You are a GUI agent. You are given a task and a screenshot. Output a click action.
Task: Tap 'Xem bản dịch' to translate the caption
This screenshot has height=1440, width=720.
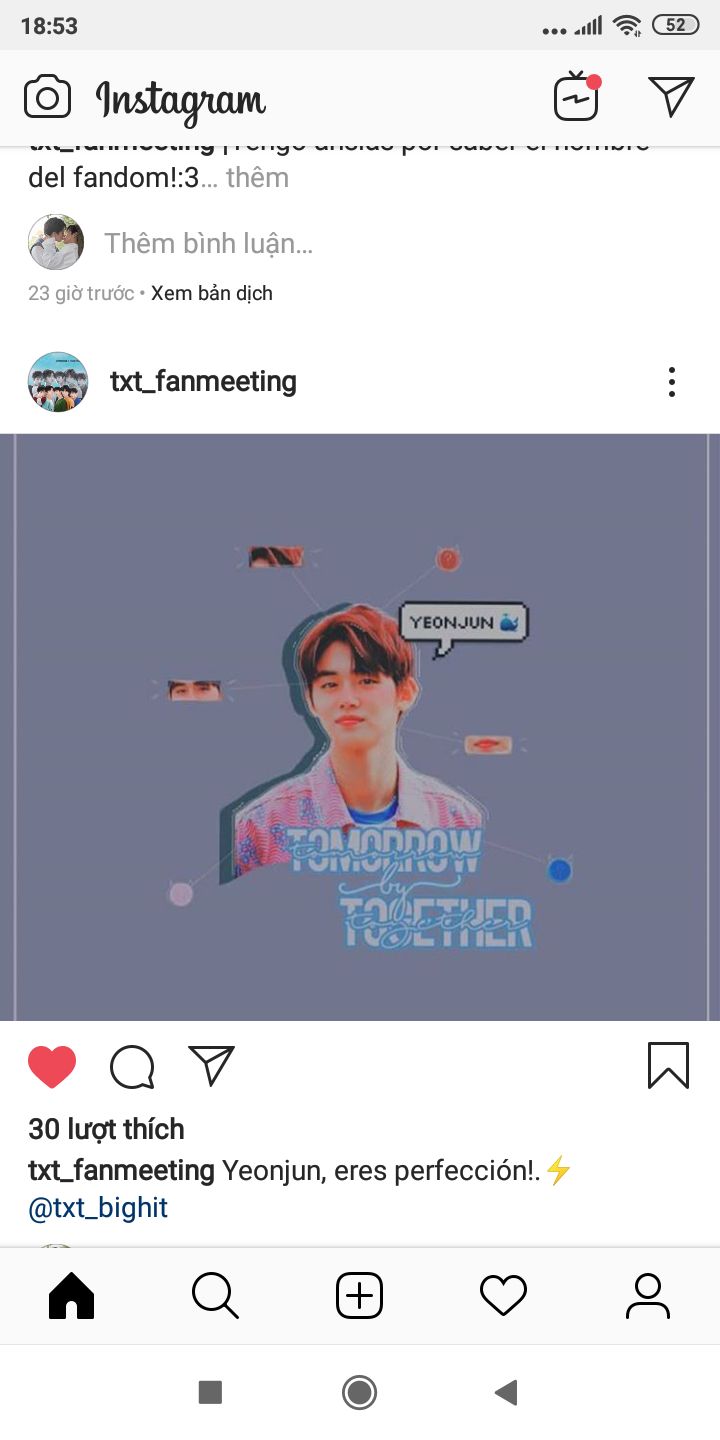[212, 293]
